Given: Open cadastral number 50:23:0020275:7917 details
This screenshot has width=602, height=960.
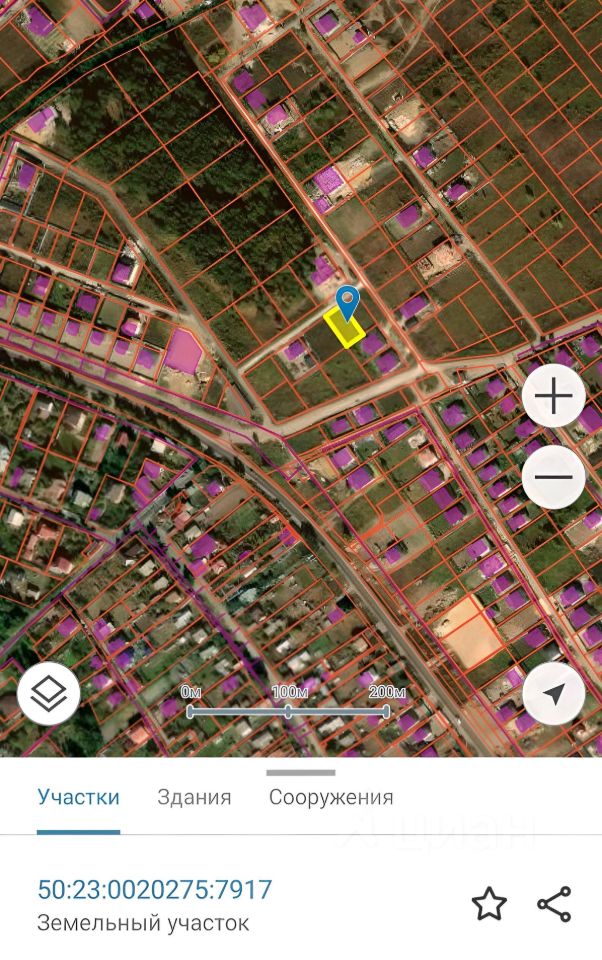Looking at the screenshot, I should click(x=154, y=889).
